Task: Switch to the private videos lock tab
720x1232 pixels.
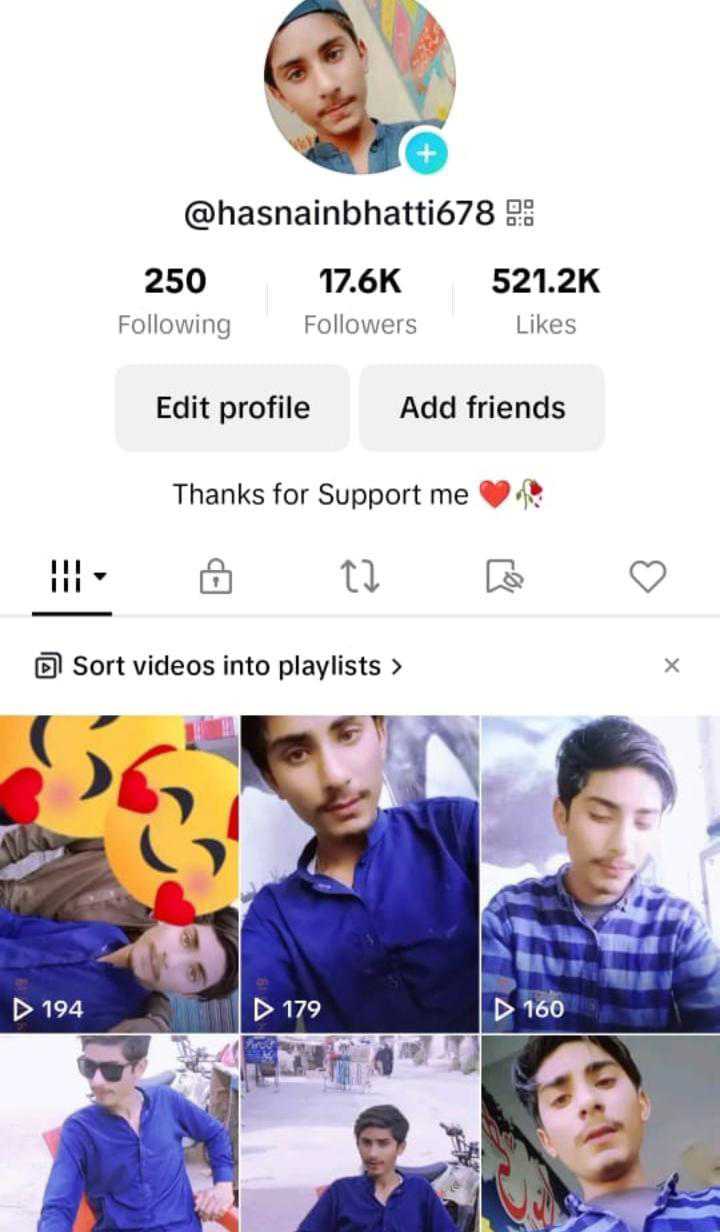Action: click(216, 577)
